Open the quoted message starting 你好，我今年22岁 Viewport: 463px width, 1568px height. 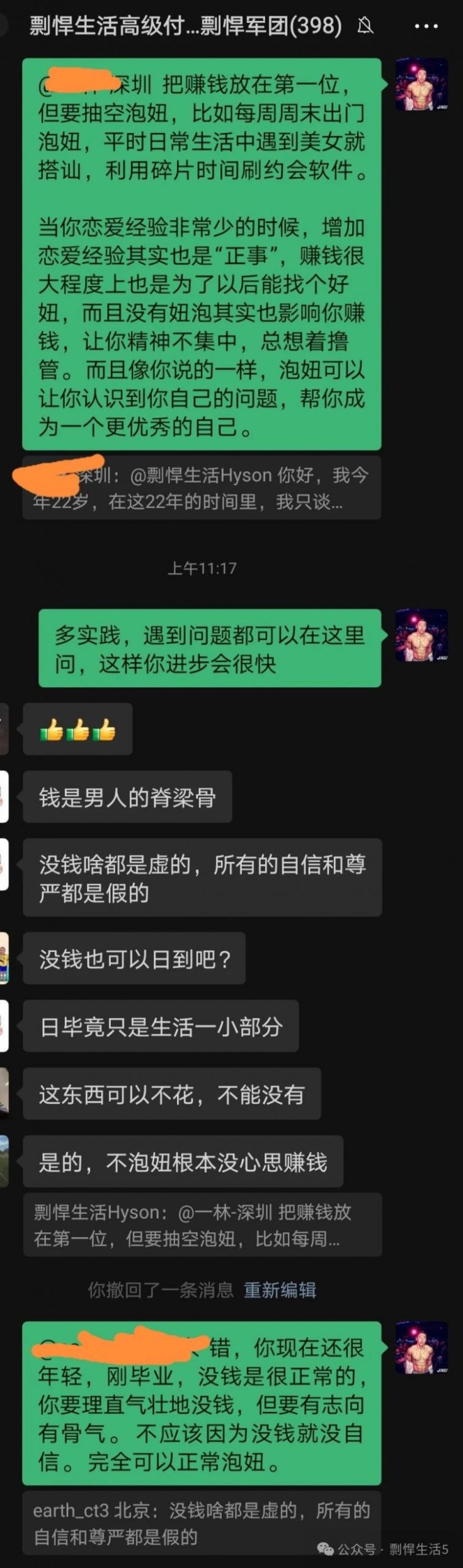click(202, 488)
